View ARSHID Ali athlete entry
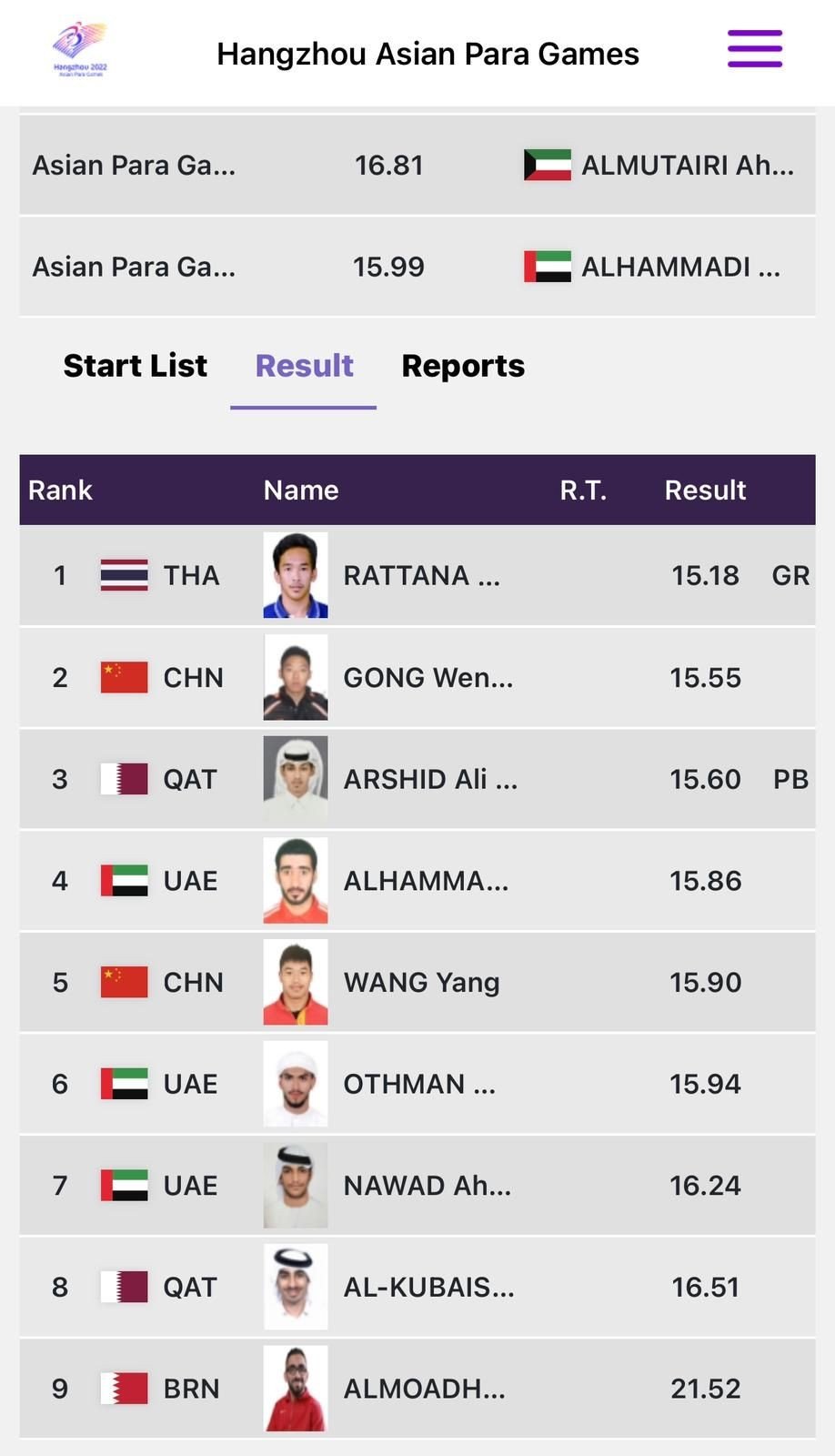 tap(417, 779)
